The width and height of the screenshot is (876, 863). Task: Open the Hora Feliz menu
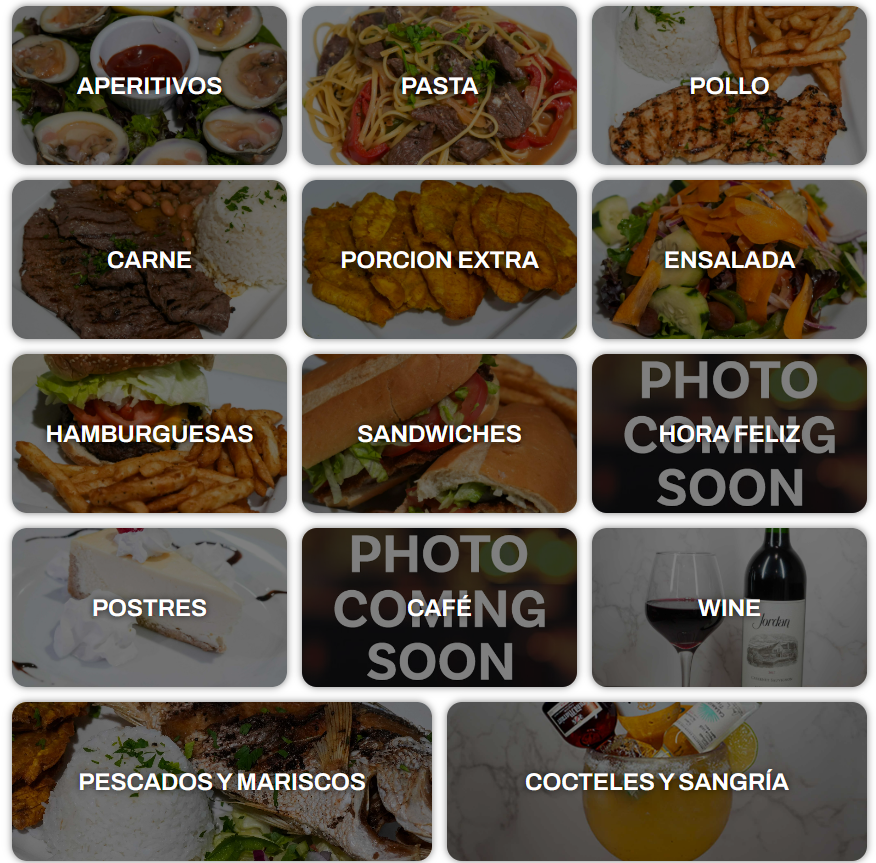tap(729, 434)
